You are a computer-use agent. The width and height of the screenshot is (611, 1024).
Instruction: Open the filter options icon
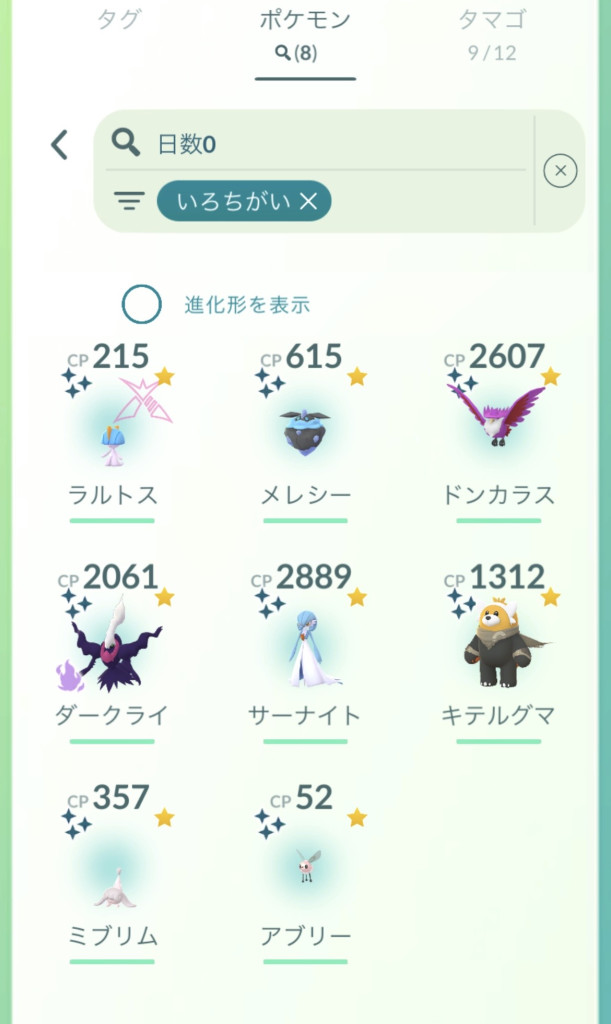pyautogui.click(x=129, y=202)
